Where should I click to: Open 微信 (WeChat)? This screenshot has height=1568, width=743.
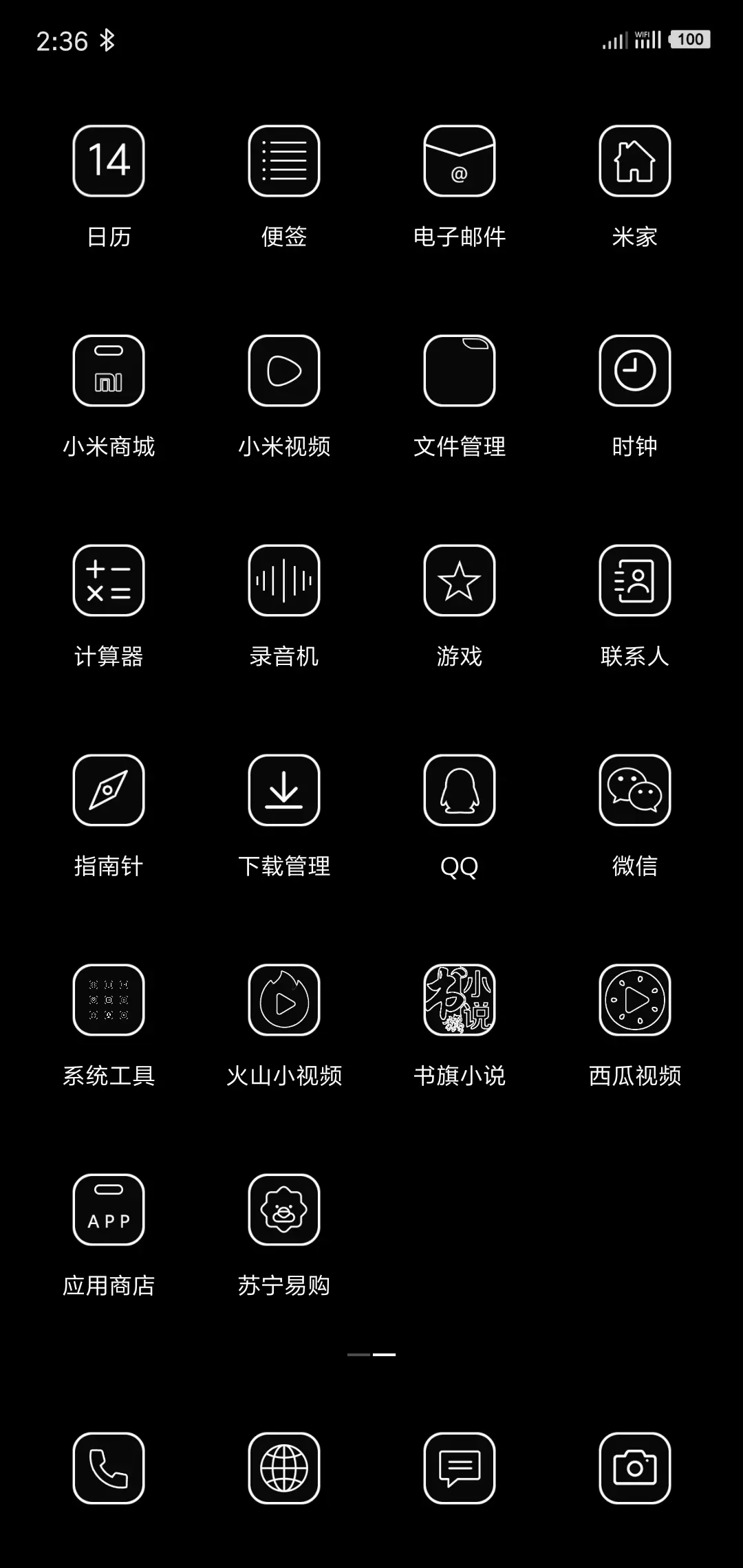[x=634, y=790]
